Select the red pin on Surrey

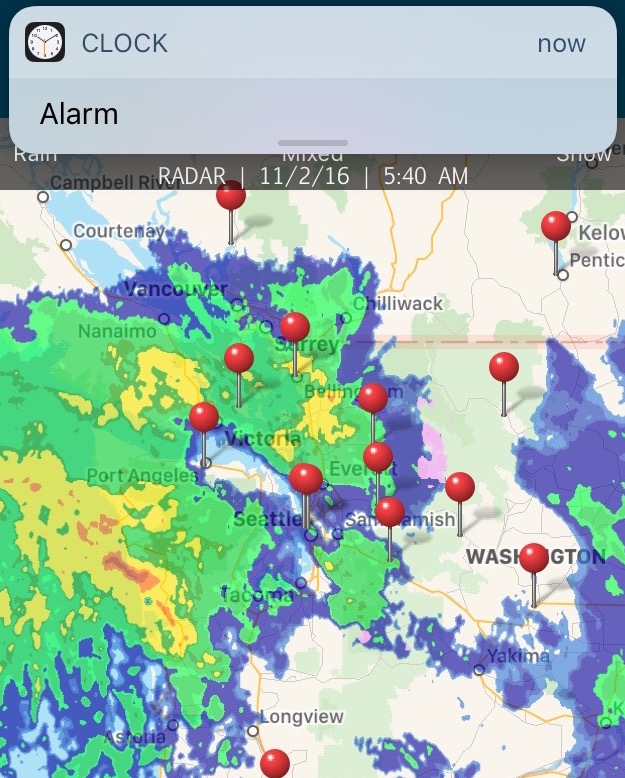(295, 328)
